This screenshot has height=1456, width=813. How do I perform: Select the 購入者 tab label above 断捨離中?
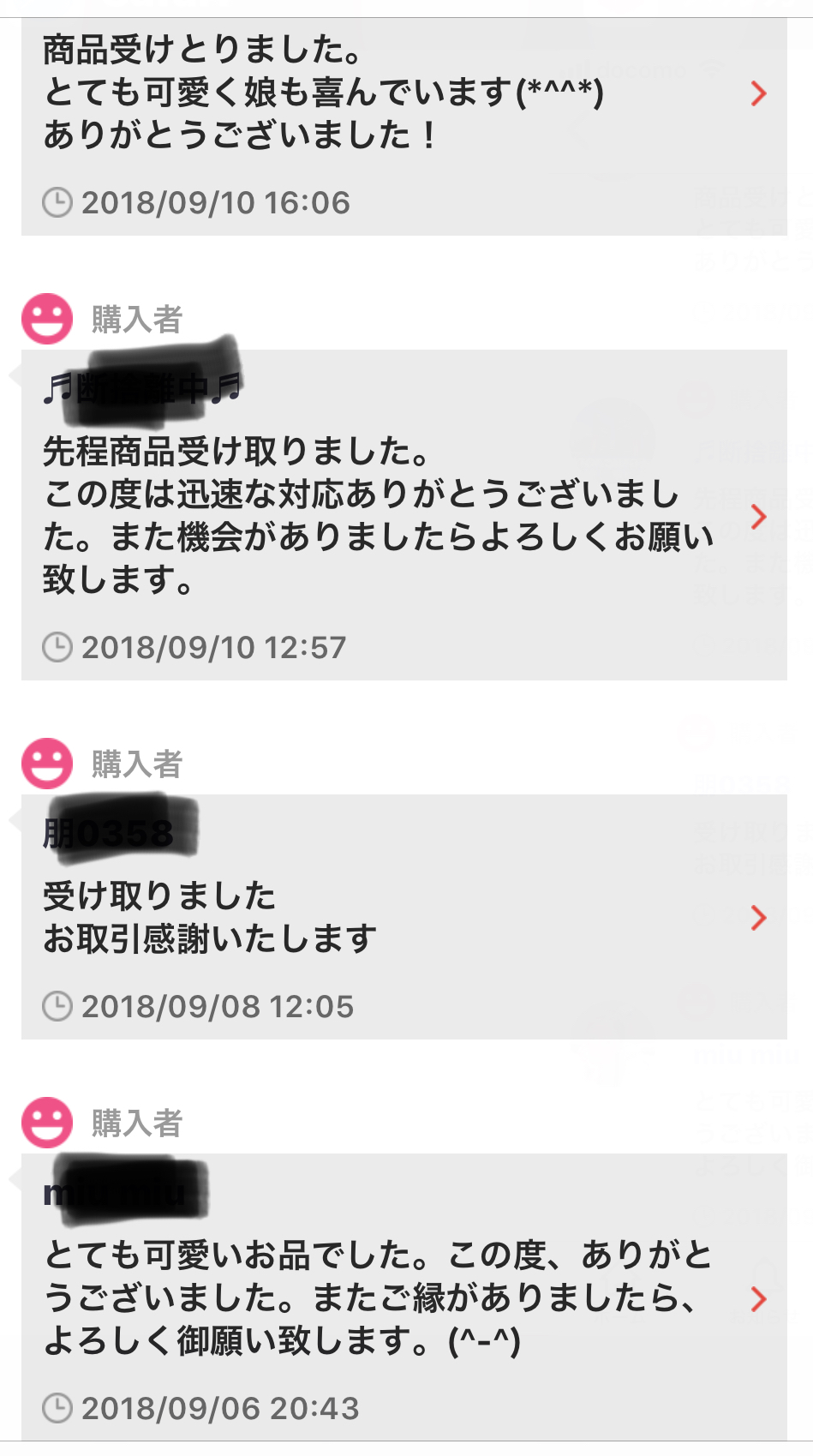(133, 318)
